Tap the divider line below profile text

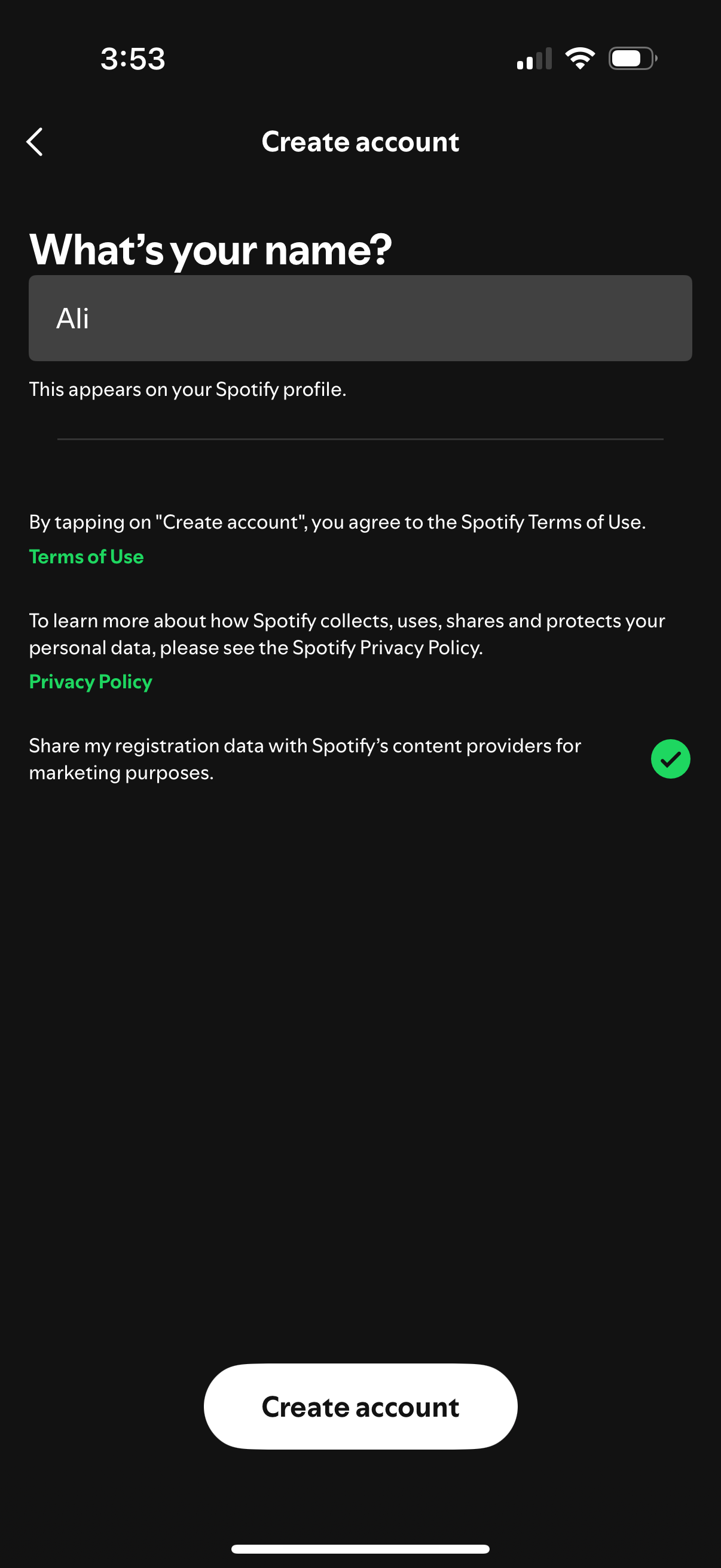[360, 437]
